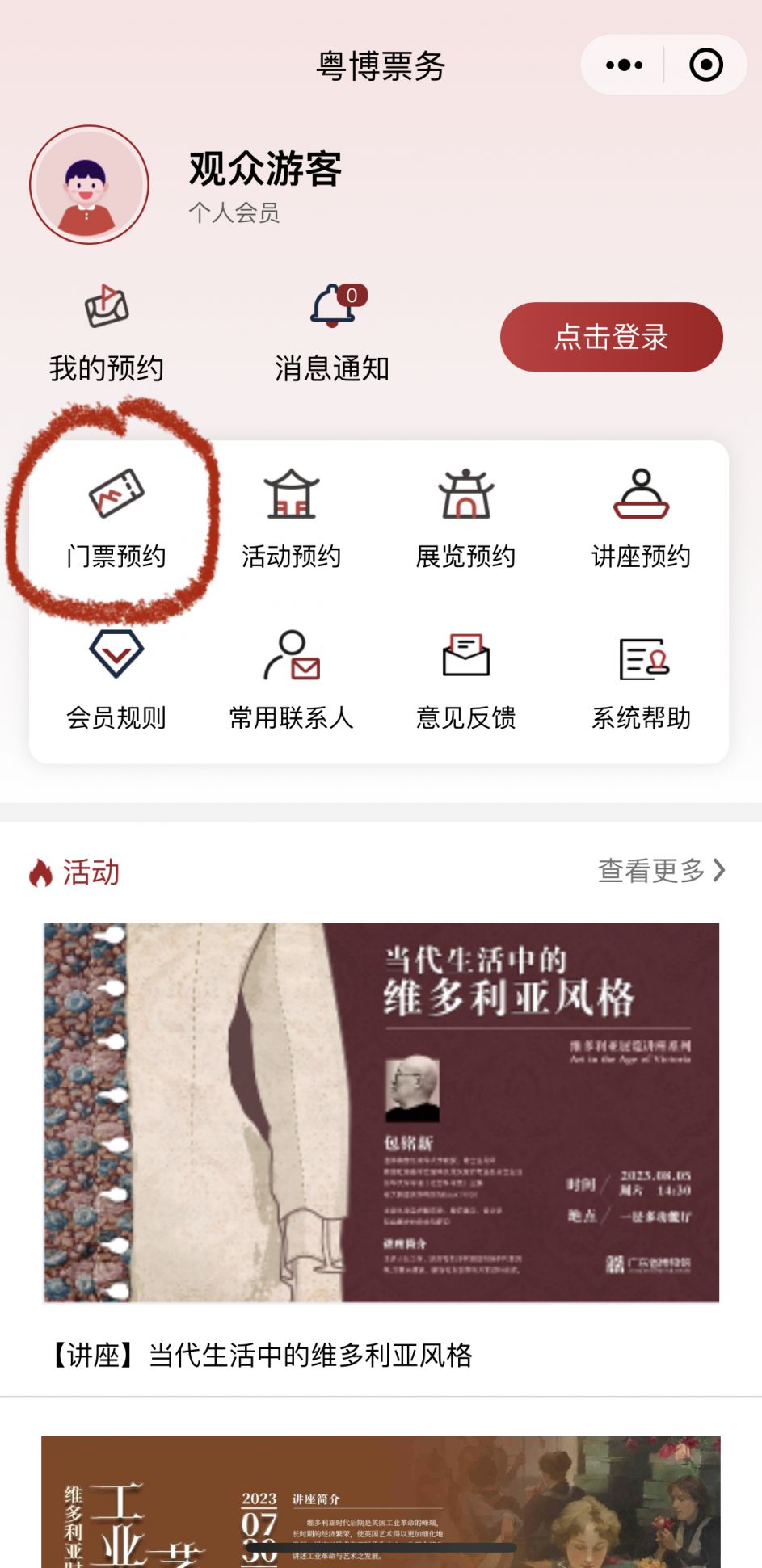View the 会员规则 membership rules
This screenshot has height=1568, width=762.
pos(116,679)
